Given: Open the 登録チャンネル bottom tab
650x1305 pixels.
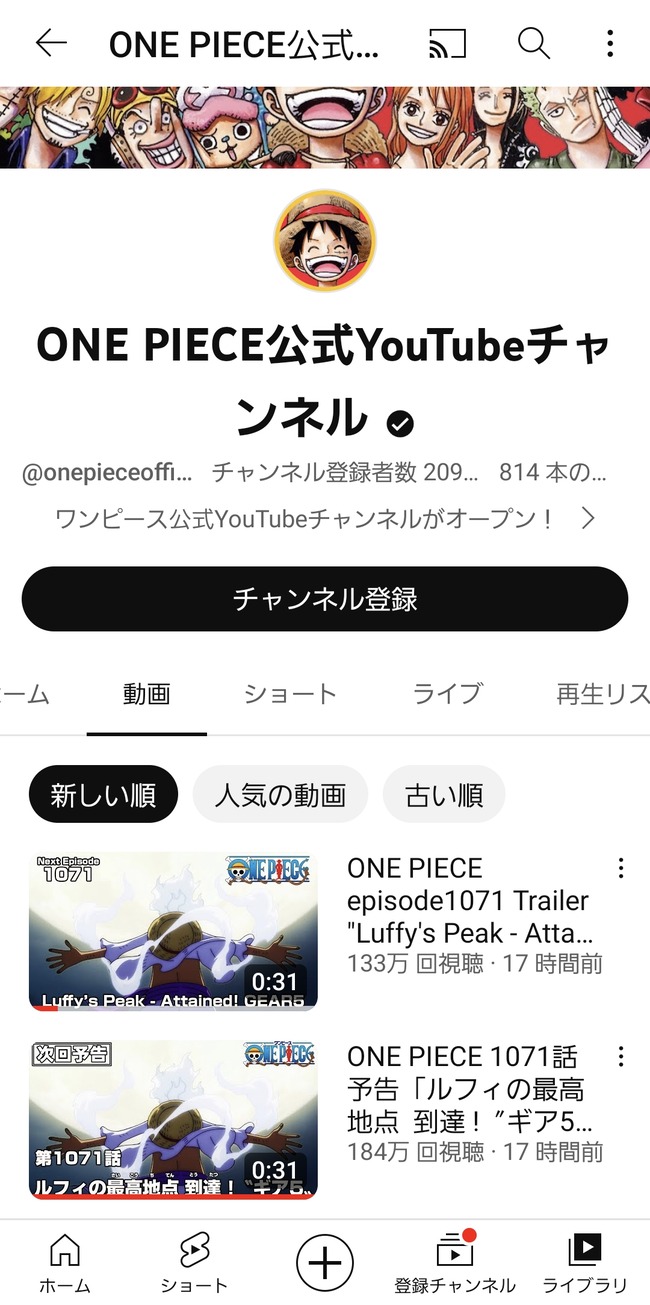Looking at the screenshot, I should 455,1262.
